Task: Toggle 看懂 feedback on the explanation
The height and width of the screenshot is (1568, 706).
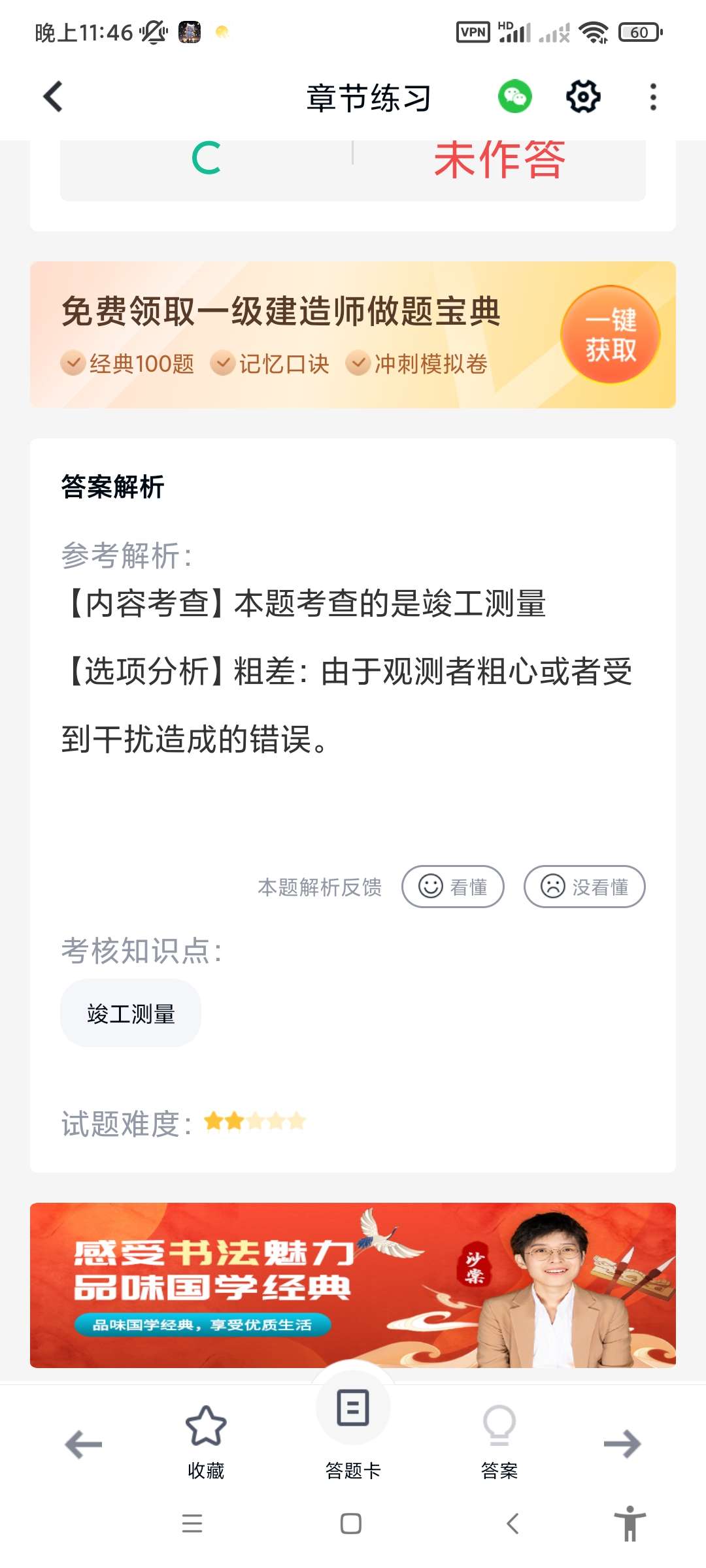Action: coord(454,887)
